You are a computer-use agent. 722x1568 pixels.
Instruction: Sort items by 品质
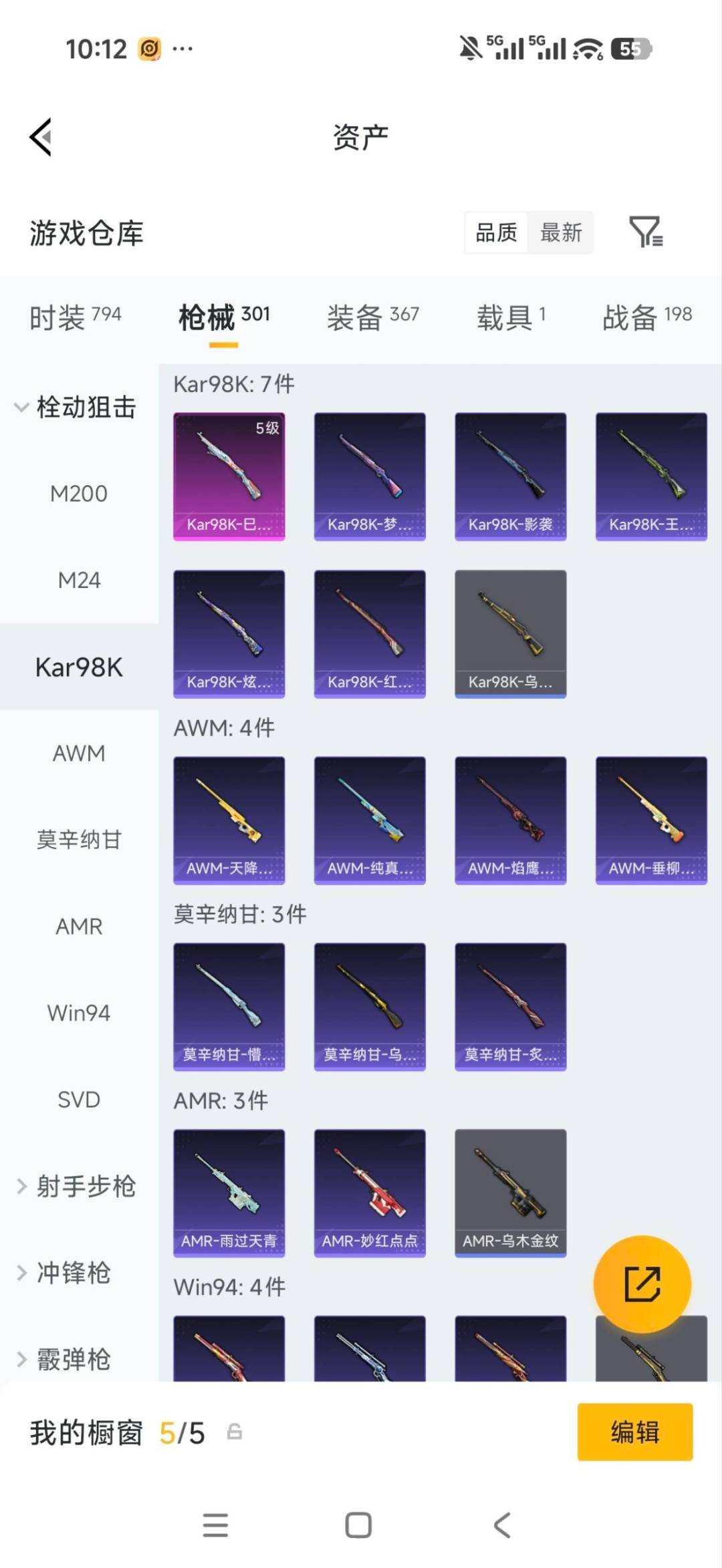496,232
